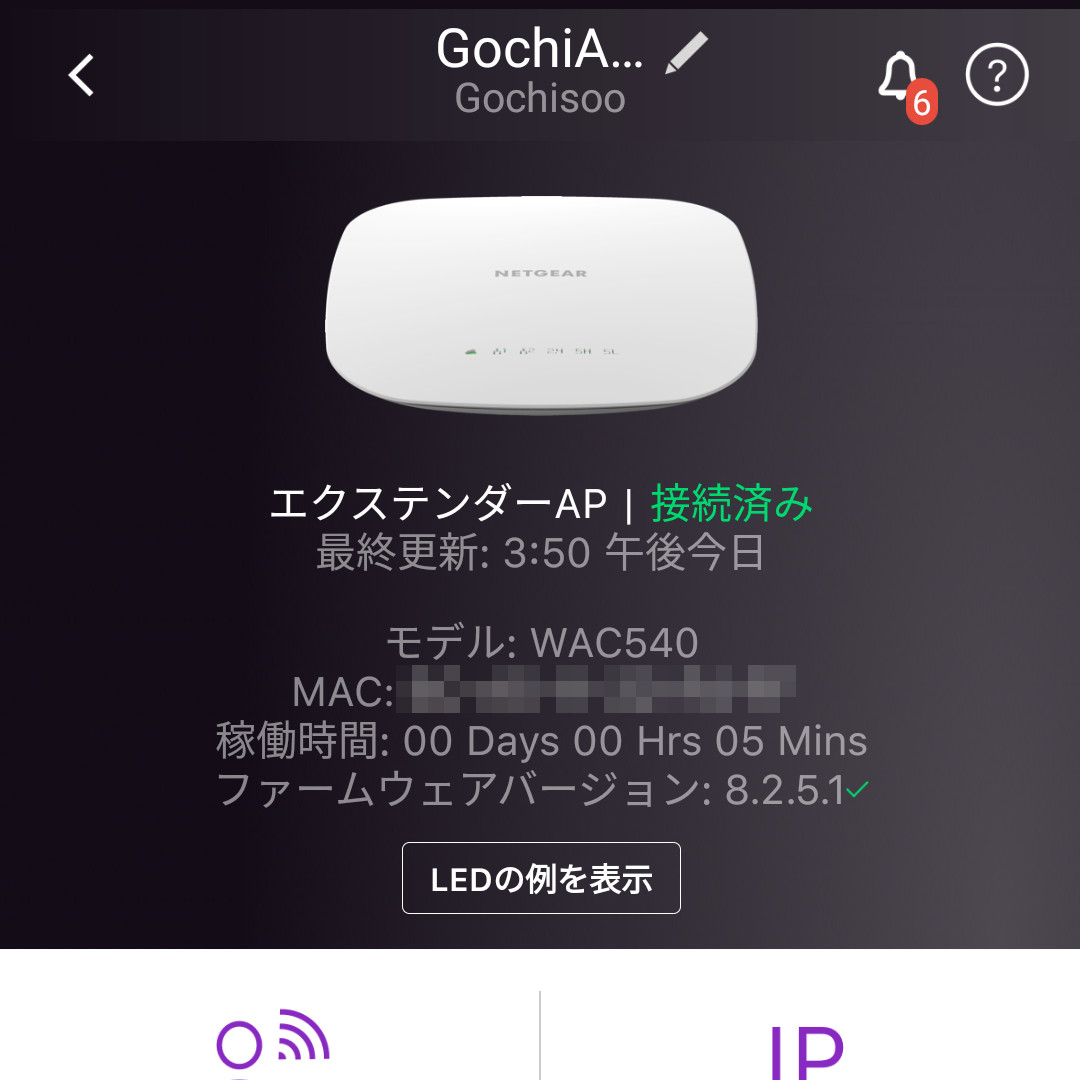
Task: Go back with the top-left arrow
Action: [82, 75]
